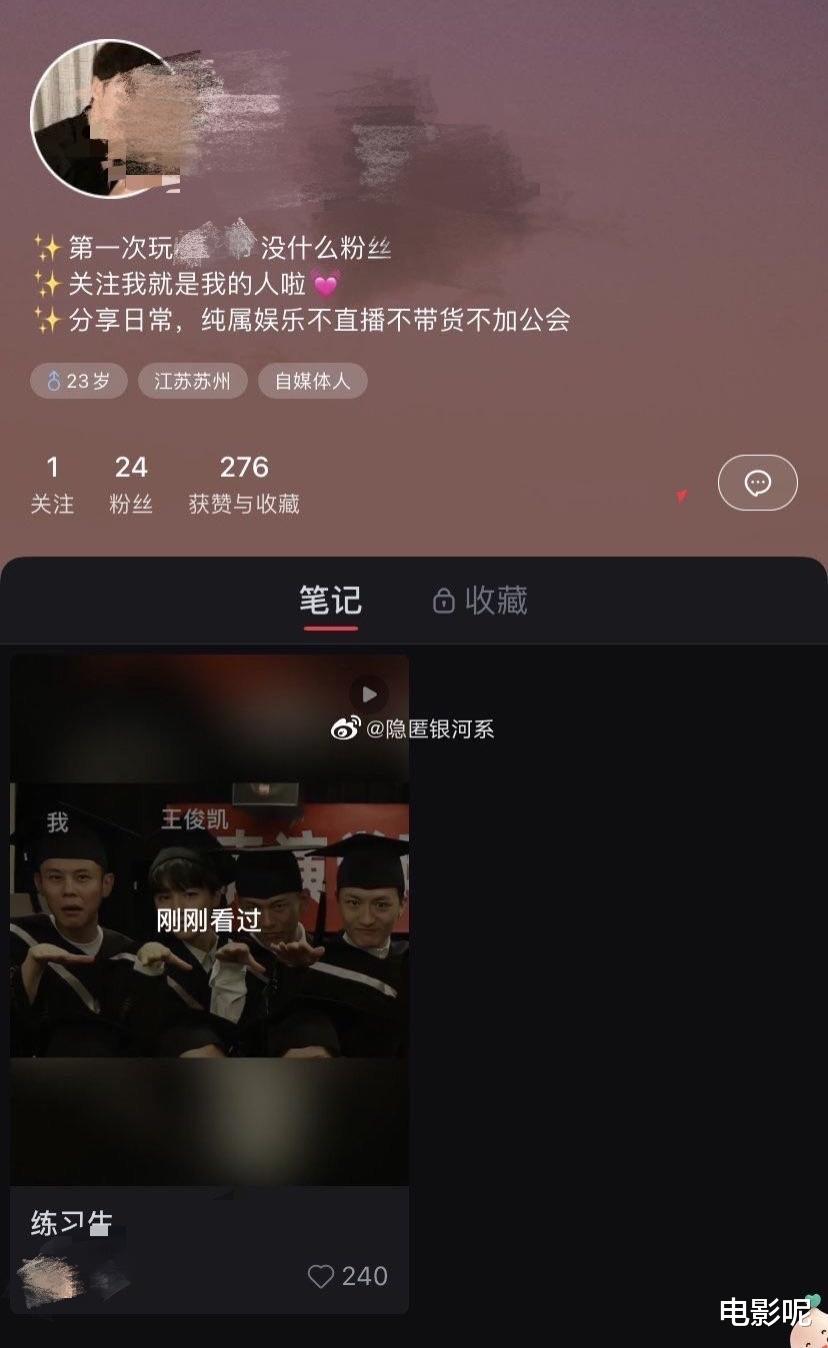Screen dimensions: 828x1348
Task: Open the 粉丝 follower list
Action: [x=131, y=482]
